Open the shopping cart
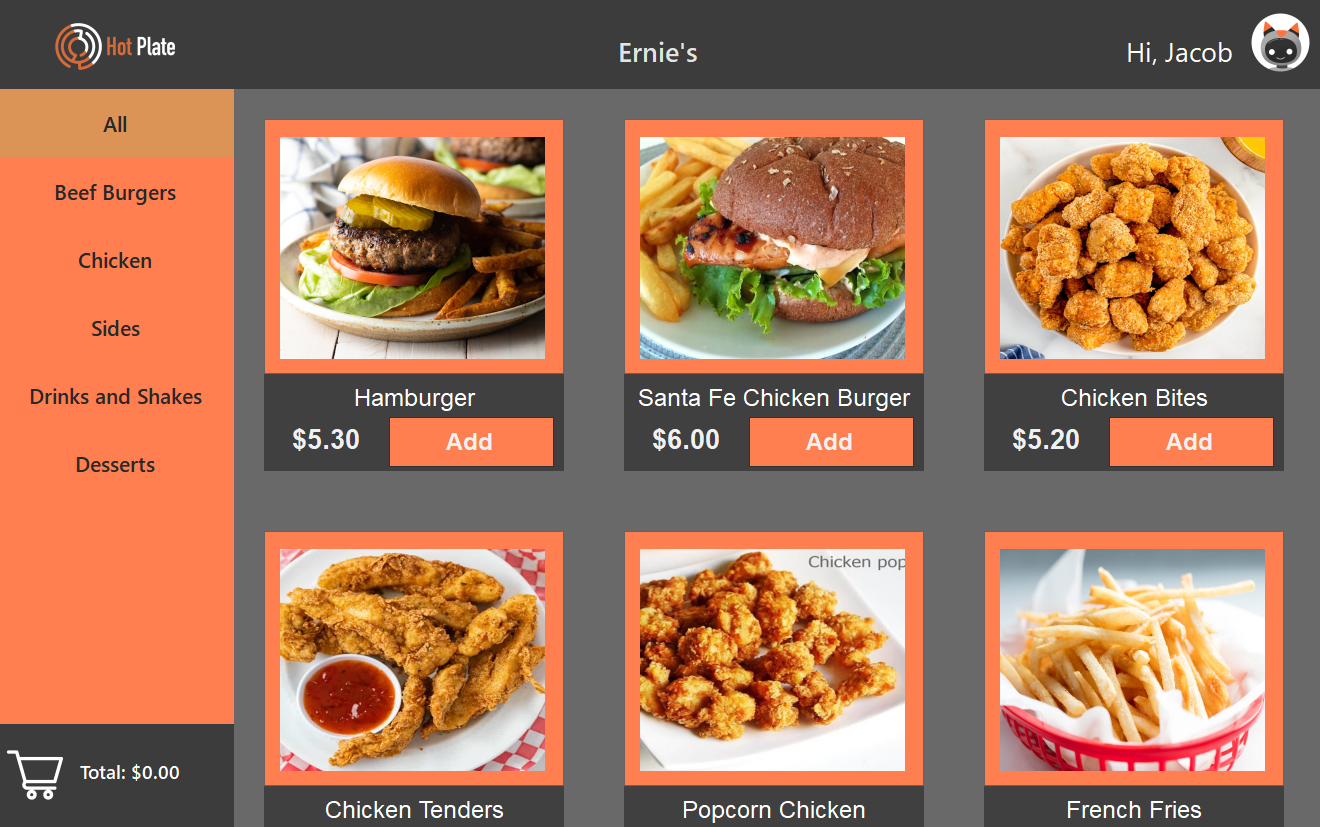1320x827 pixels. pos(36,774)
